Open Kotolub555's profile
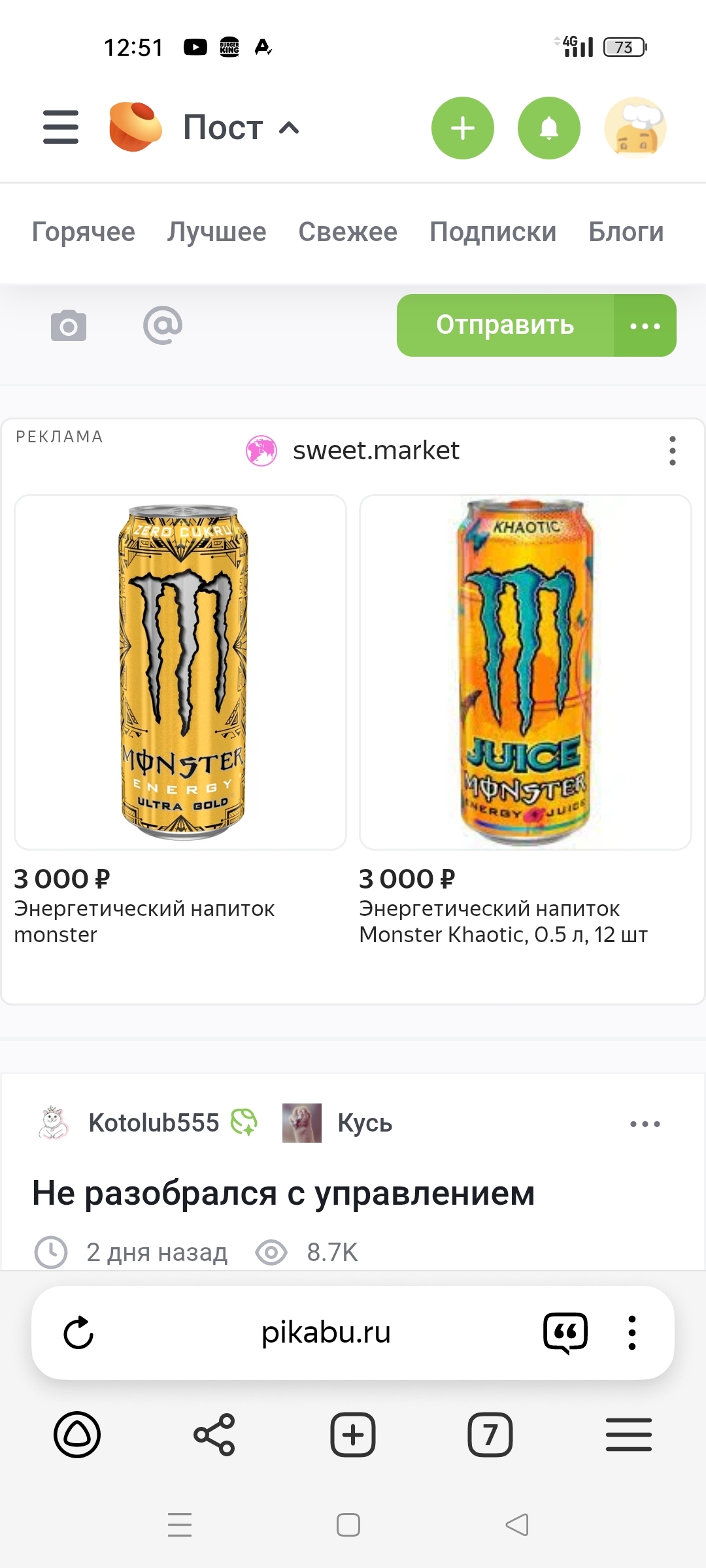 pyautogui.click(x=154, y=1123)
